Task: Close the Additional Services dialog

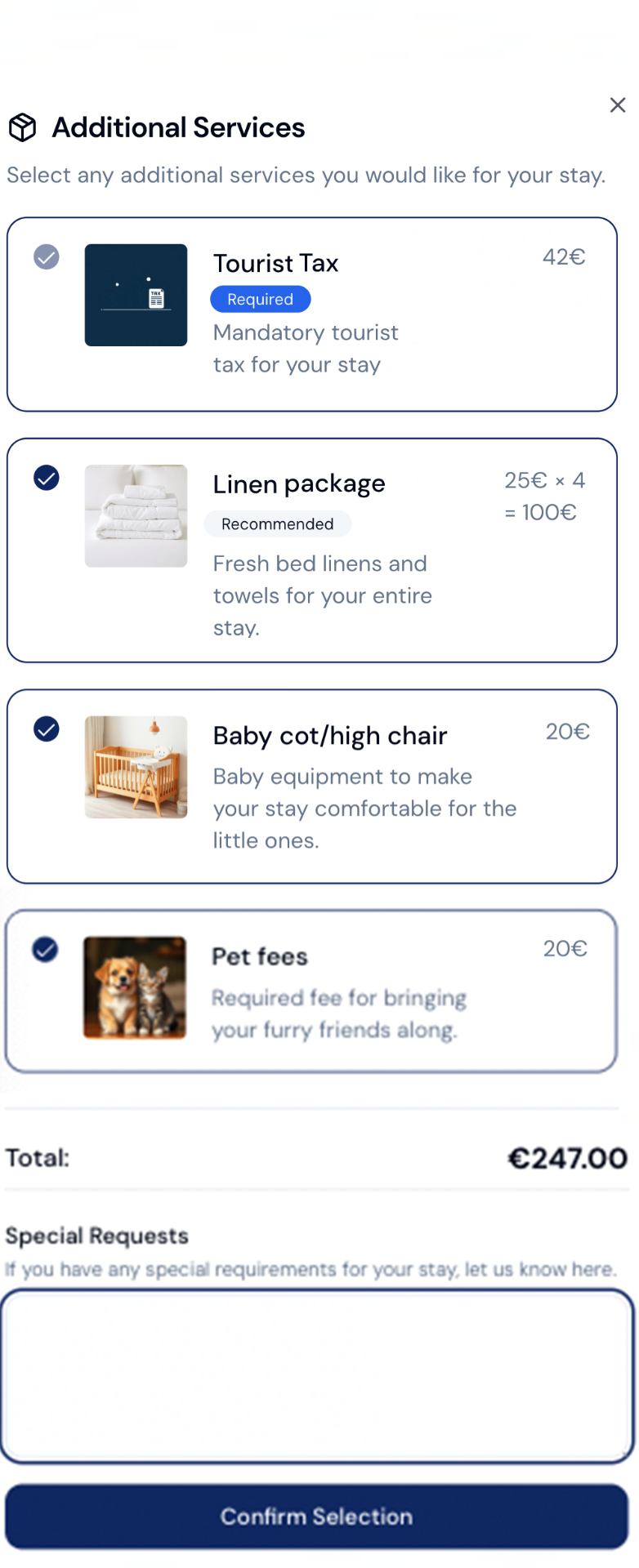Action: [617, 105]
